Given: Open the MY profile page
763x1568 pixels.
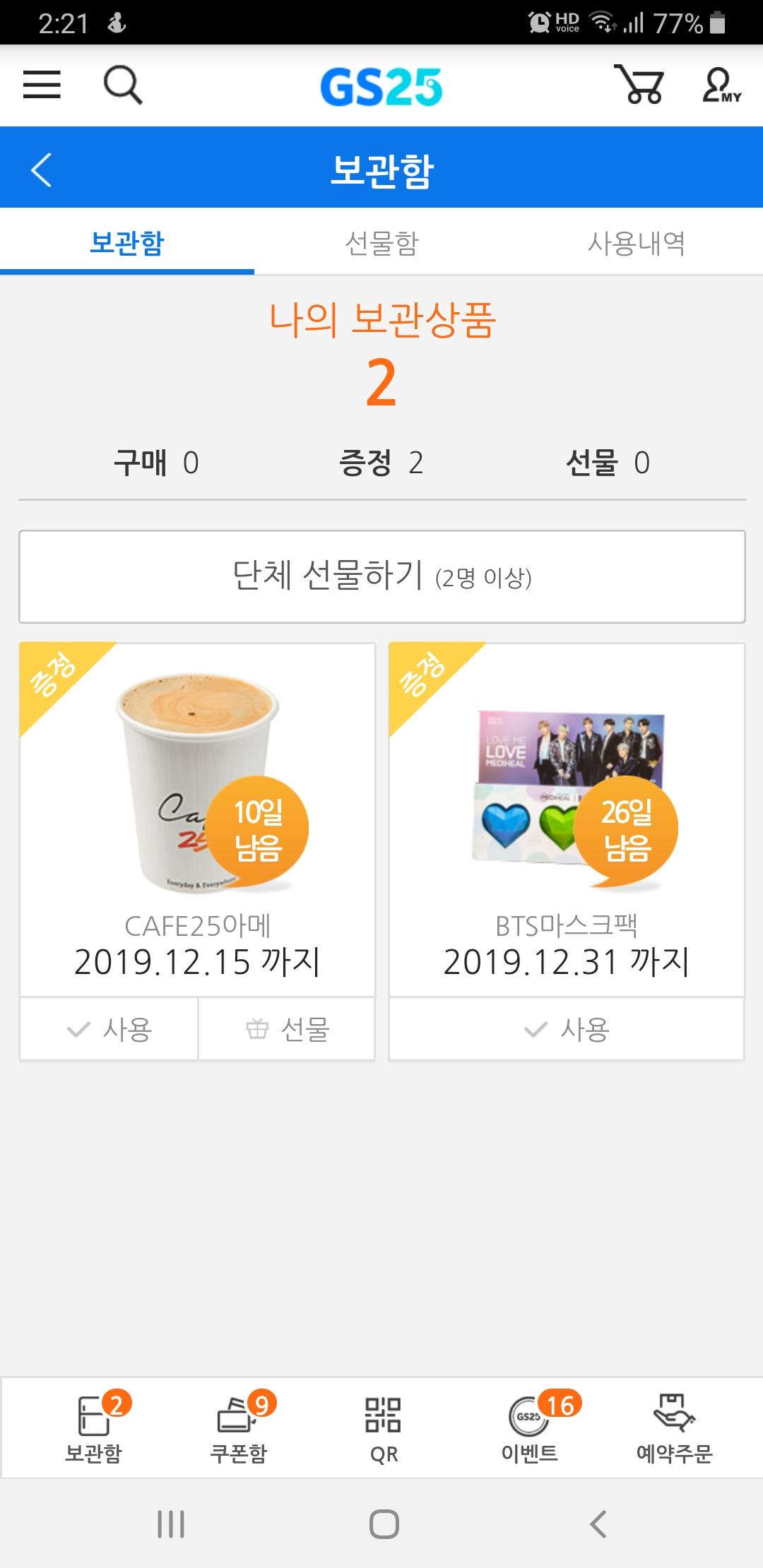Looking at the screenshot, I should click(721, 85).
